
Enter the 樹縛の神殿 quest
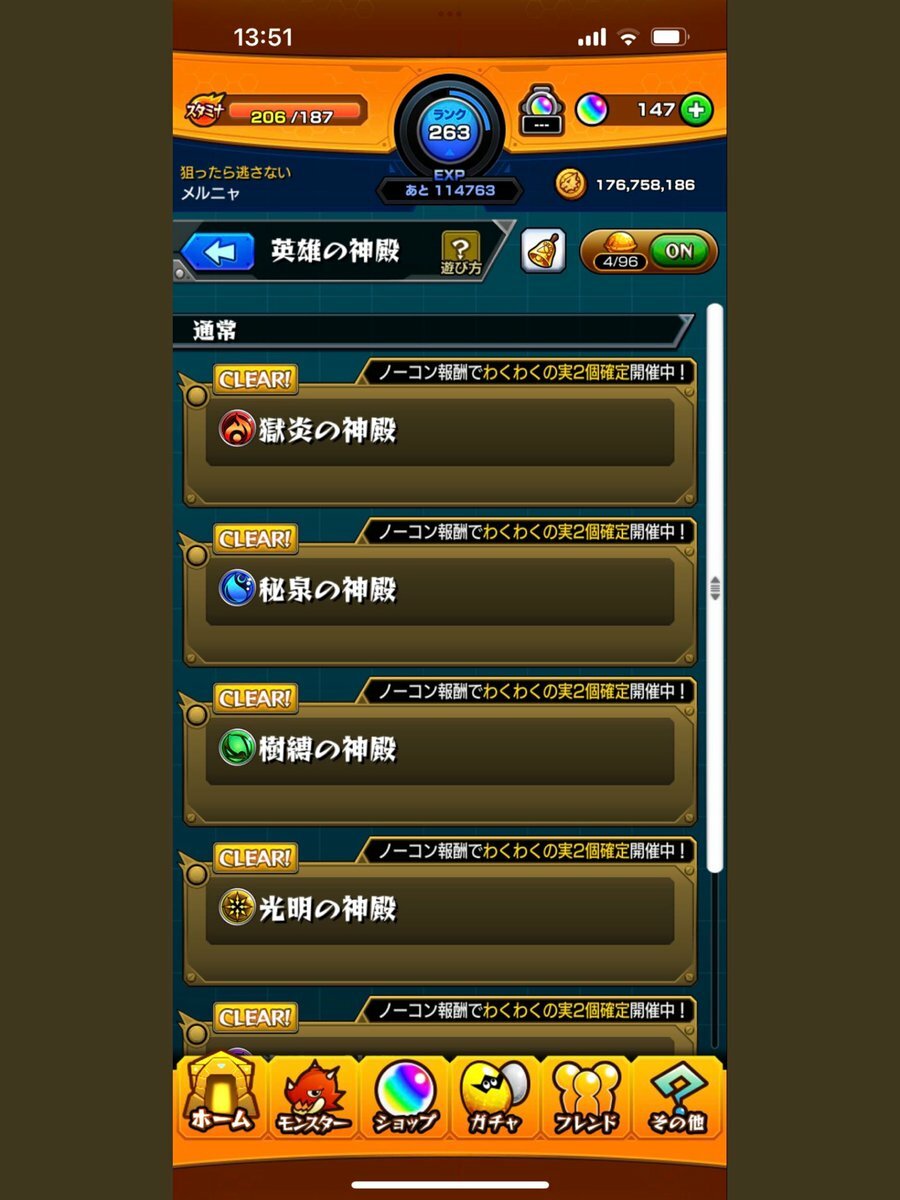(x=440, y=750)
